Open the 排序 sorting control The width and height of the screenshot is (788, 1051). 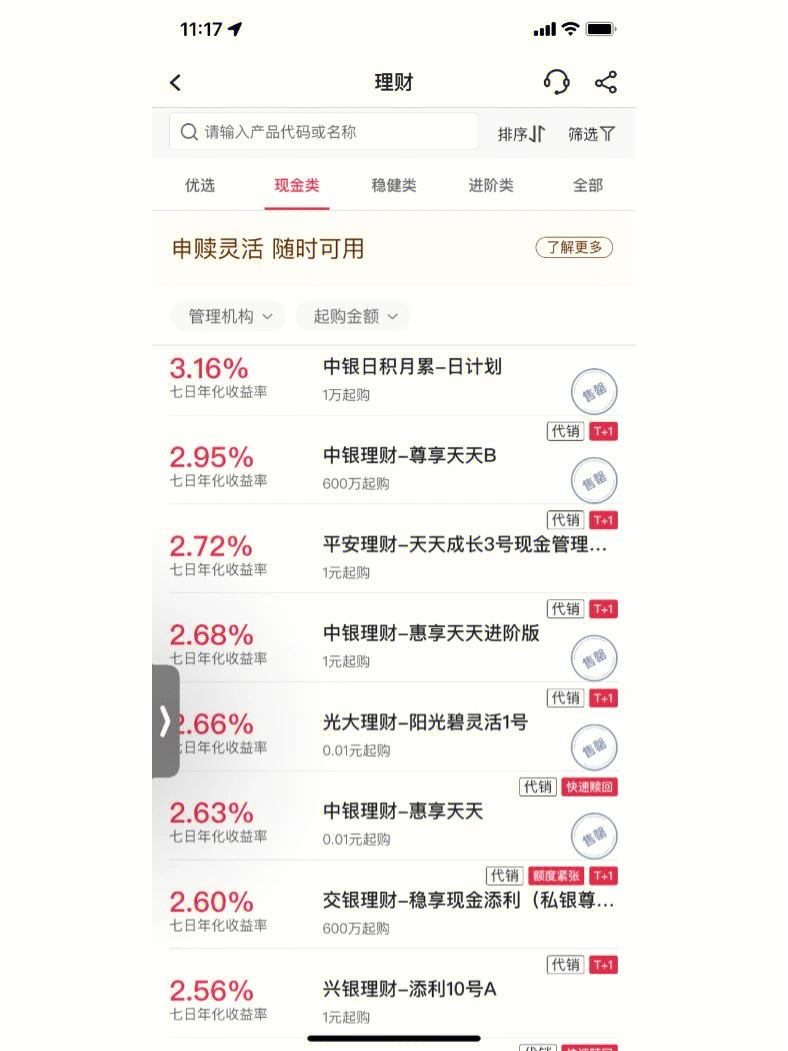(520, 134)
